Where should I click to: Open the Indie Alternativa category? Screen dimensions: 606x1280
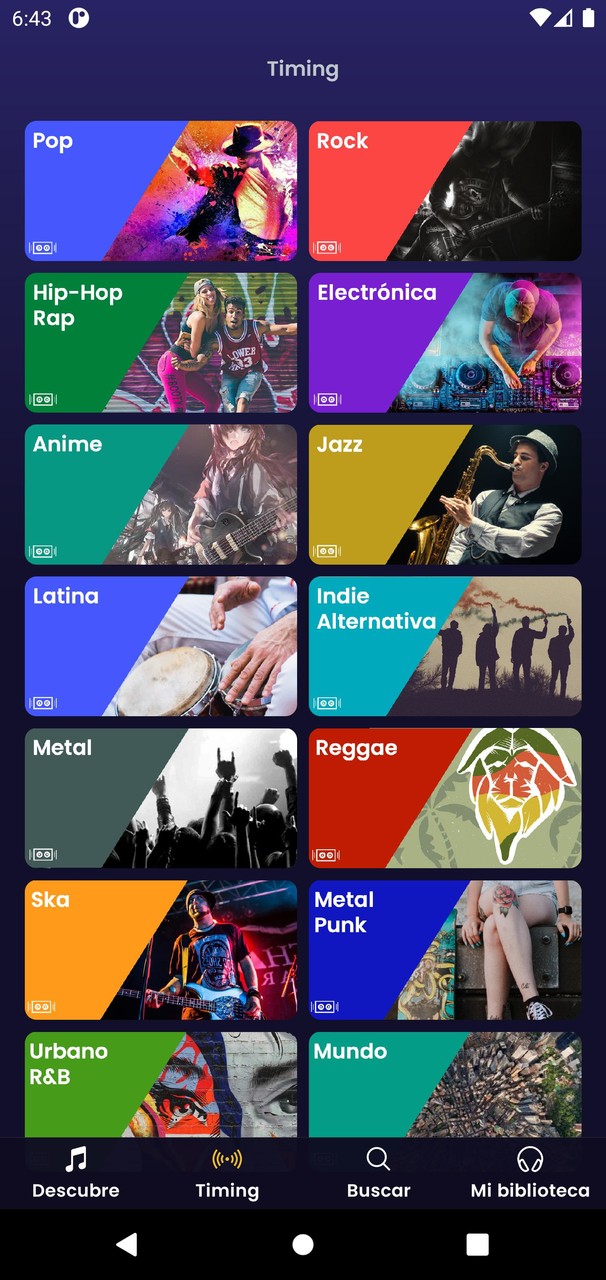pos(445,647)
